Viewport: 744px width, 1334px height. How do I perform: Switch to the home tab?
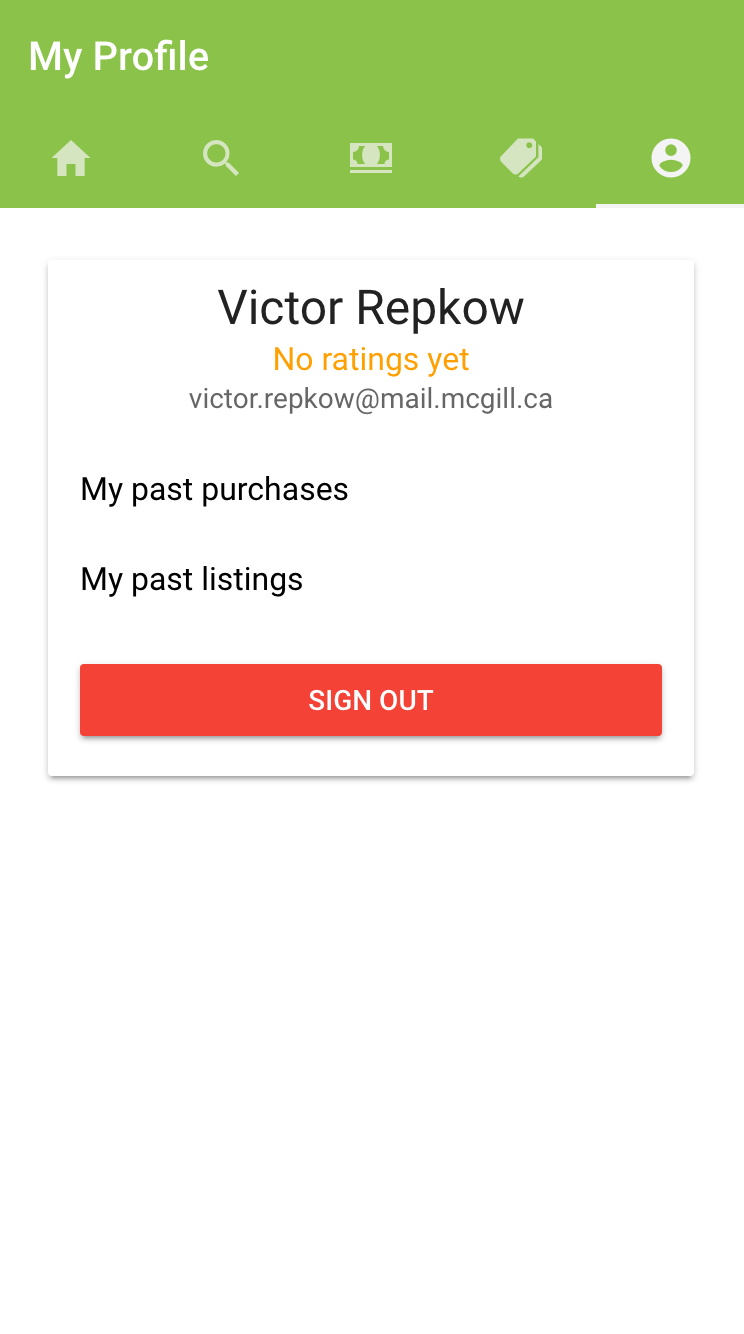[x=72, y=158]
